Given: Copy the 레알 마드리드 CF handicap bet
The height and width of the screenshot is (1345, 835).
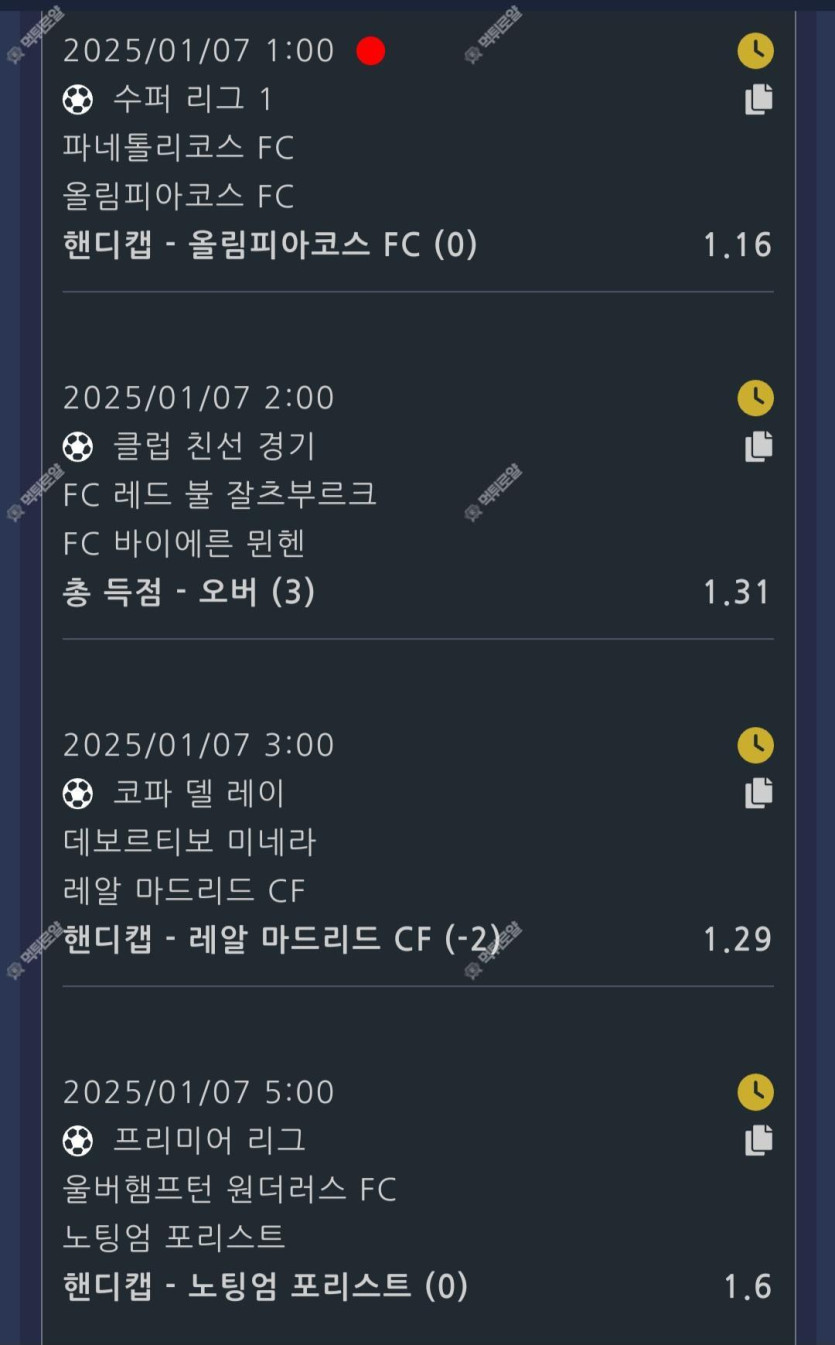Looking at the screenshot, I should (x=759, y=793).
